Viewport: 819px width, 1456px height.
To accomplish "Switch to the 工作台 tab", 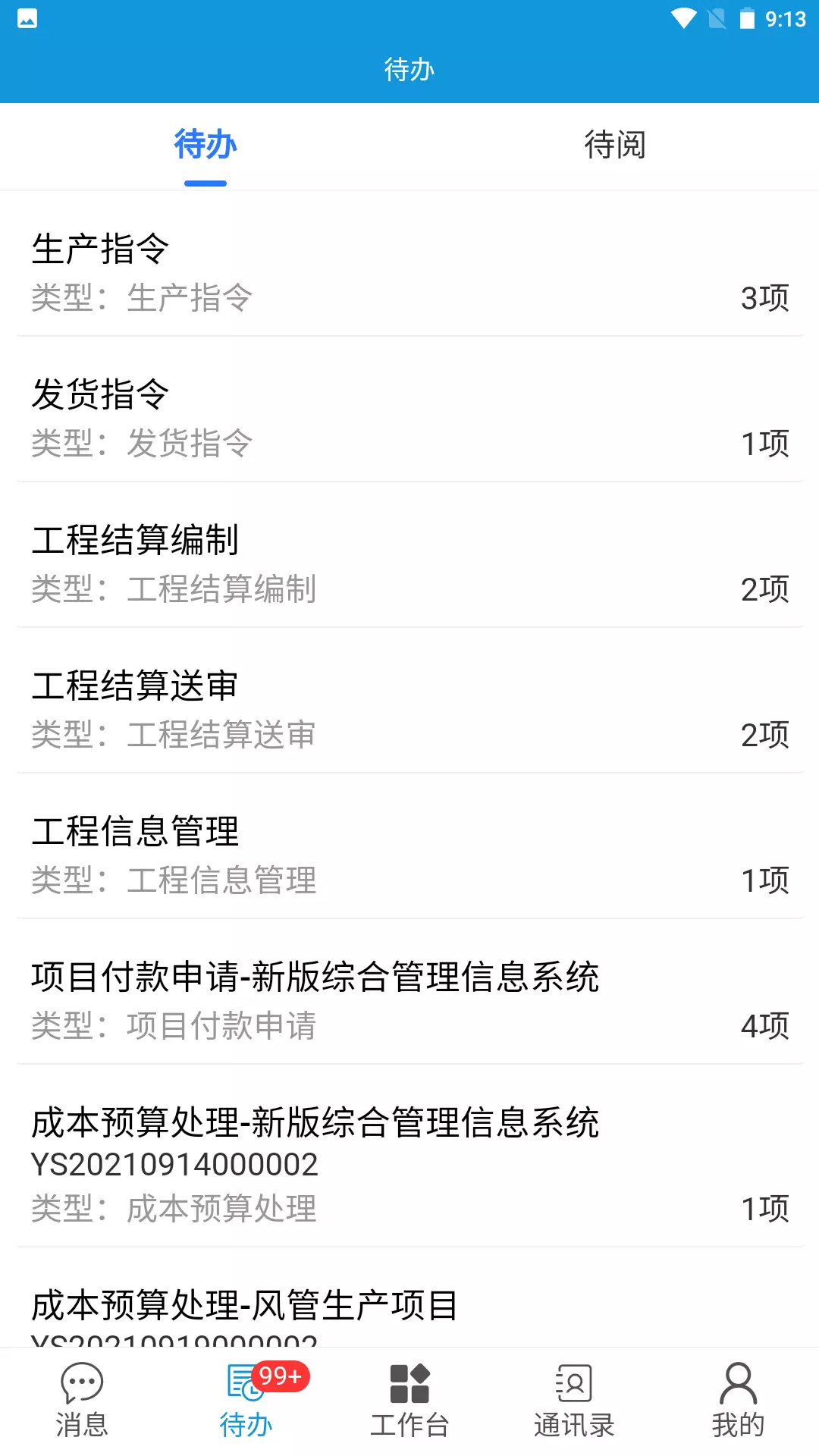I will tap(409, 1401).
